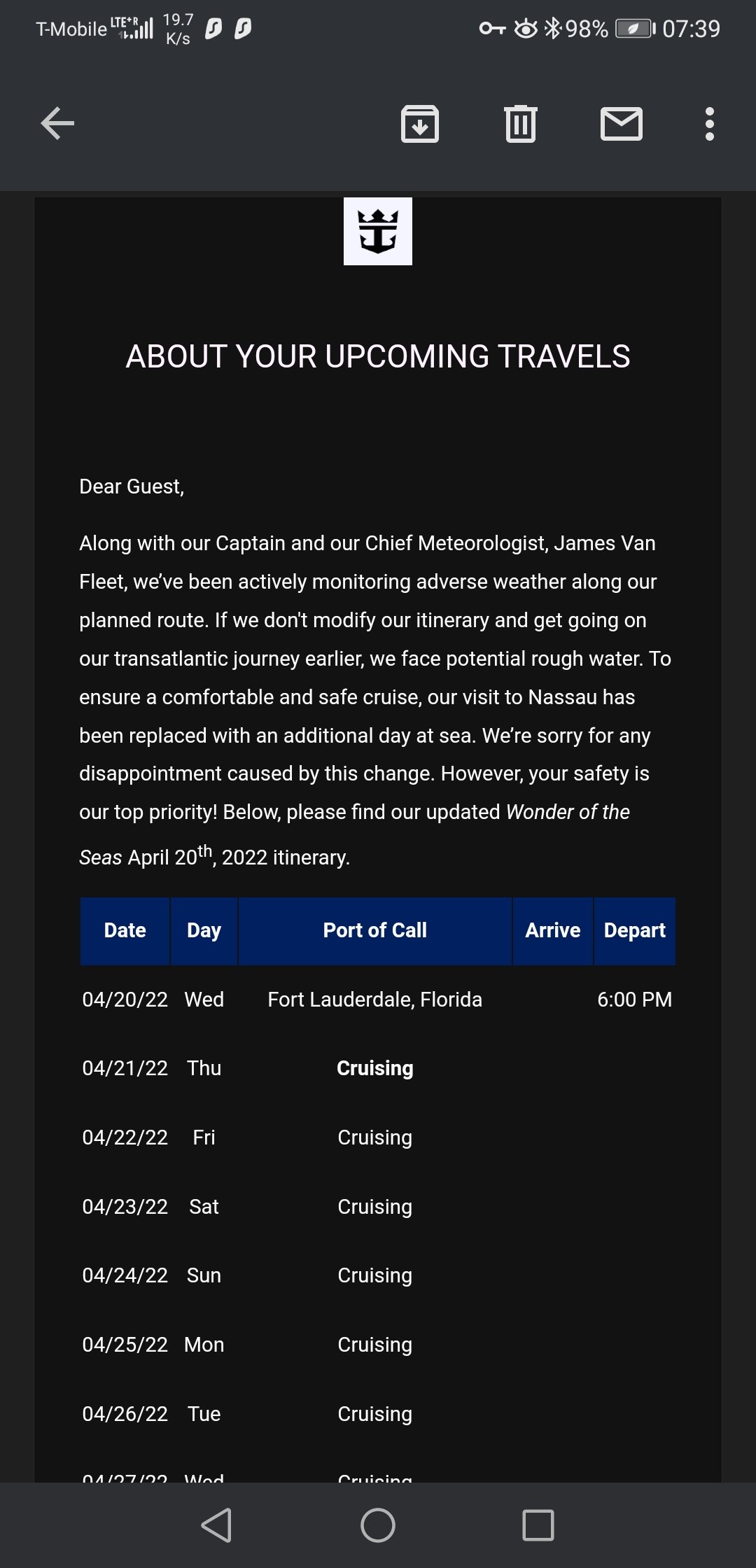This screenshot has height=1568, width=756.
Task: Tap the system back button
Action: tap(216, 1525)
